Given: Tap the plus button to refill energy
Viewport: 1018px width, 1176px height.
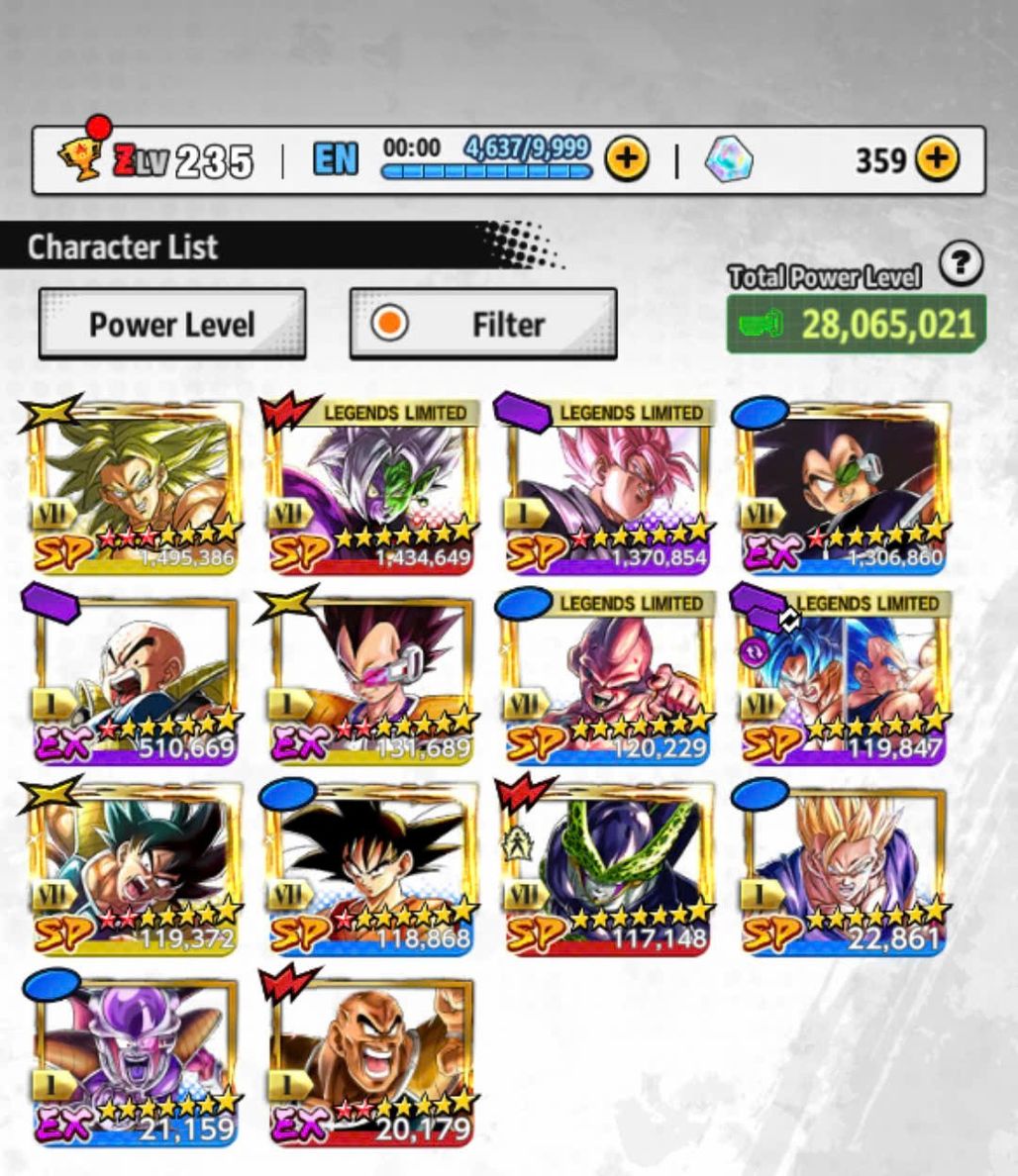Looking at the screenshot, I should click(x=626, y=158).
